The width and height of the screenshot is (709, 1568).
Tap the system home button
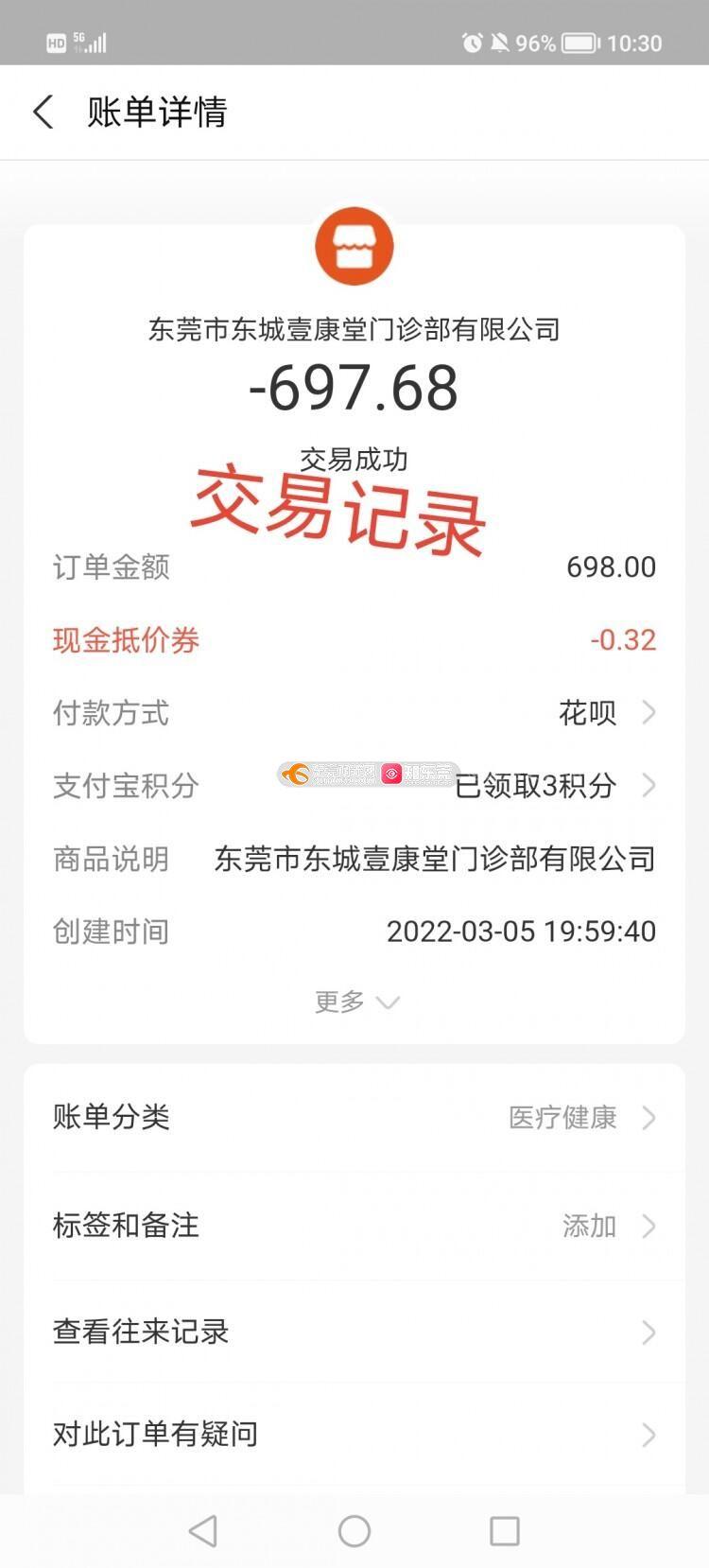pyautogui.click(x=354, y=1531)
